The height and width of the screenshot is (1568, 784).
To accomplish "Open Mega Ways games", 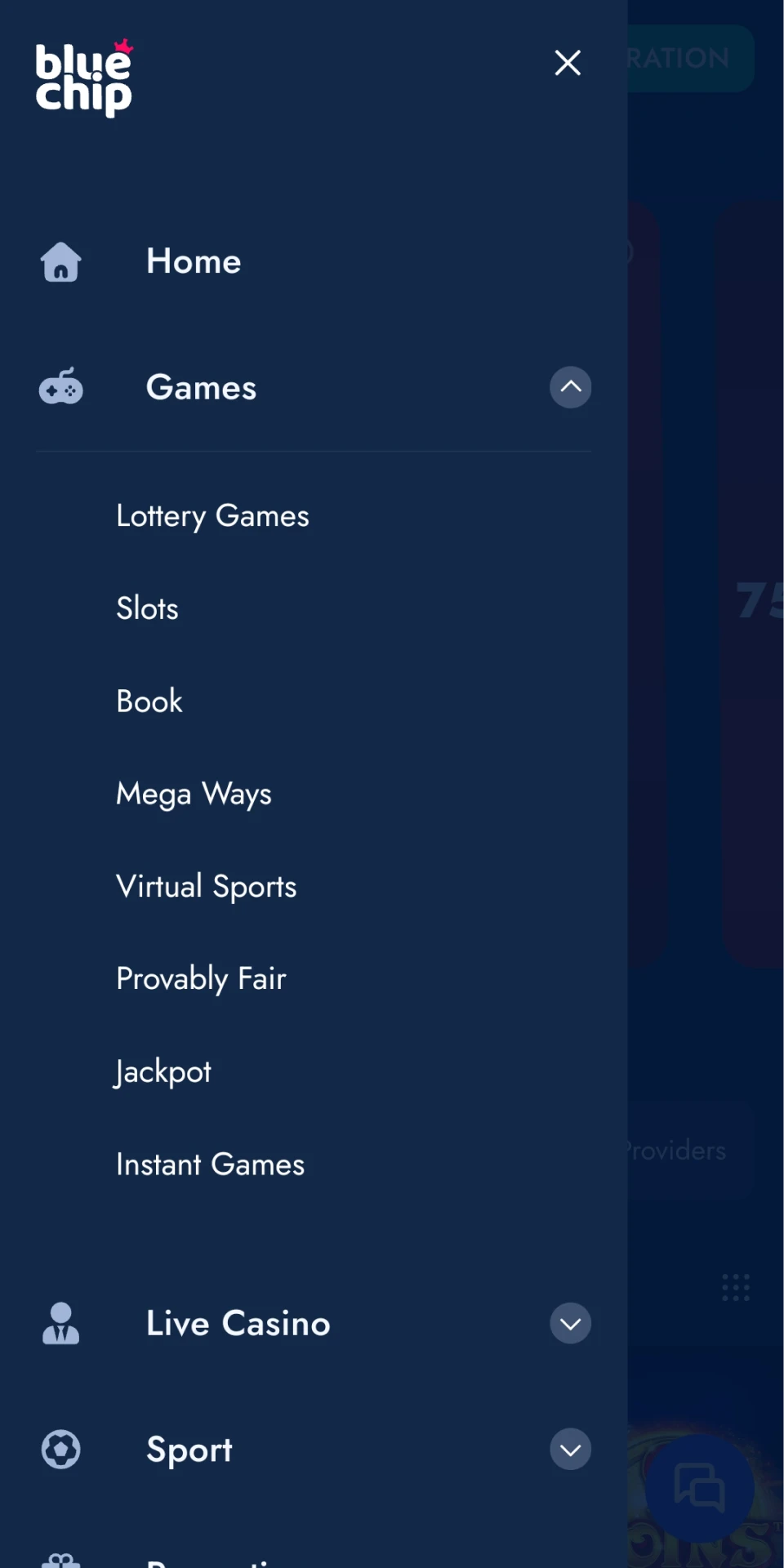I will [x=194, y=794].
